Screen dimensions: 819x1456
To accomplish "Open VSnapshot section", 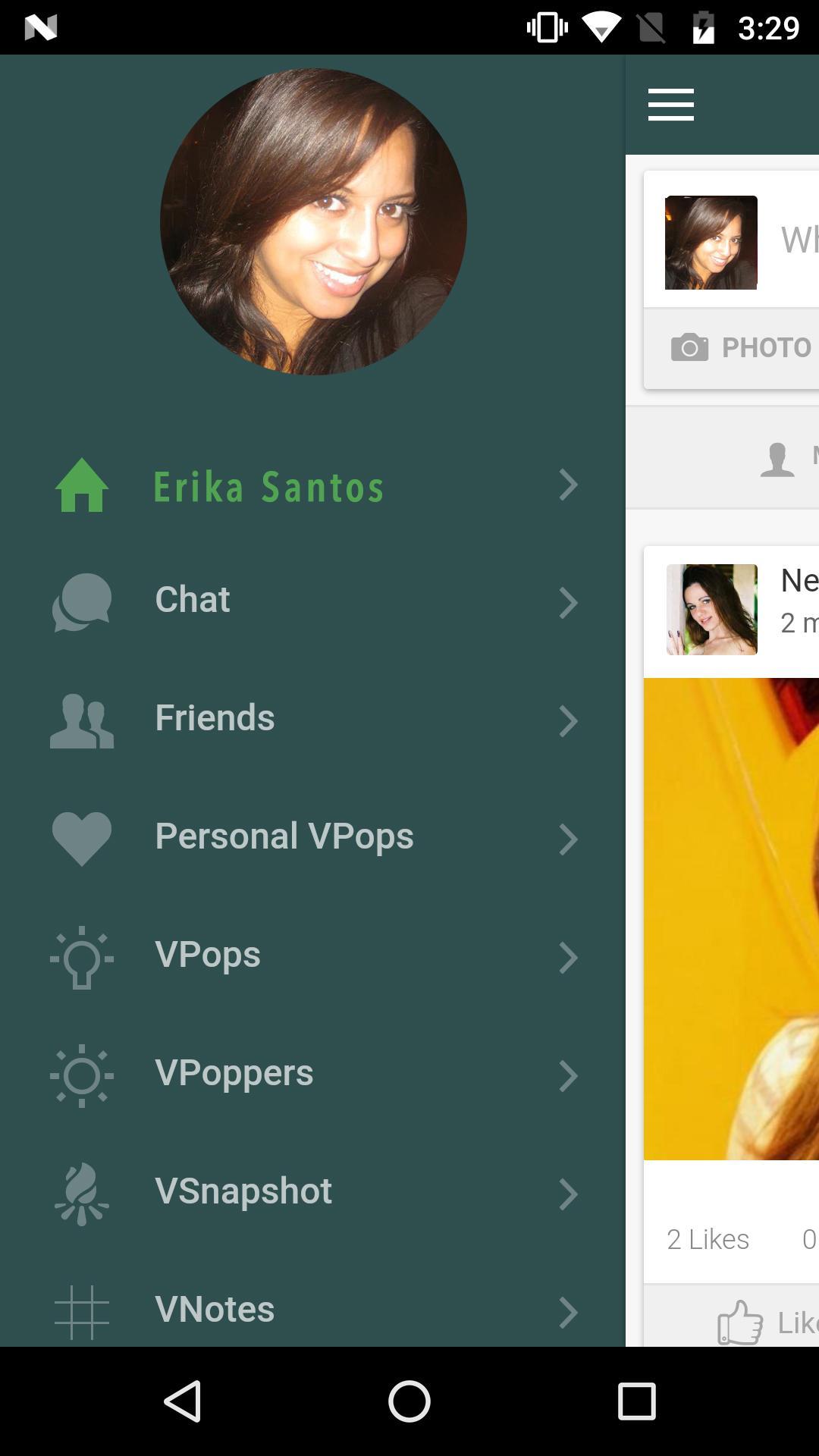I will (312, 1191).
